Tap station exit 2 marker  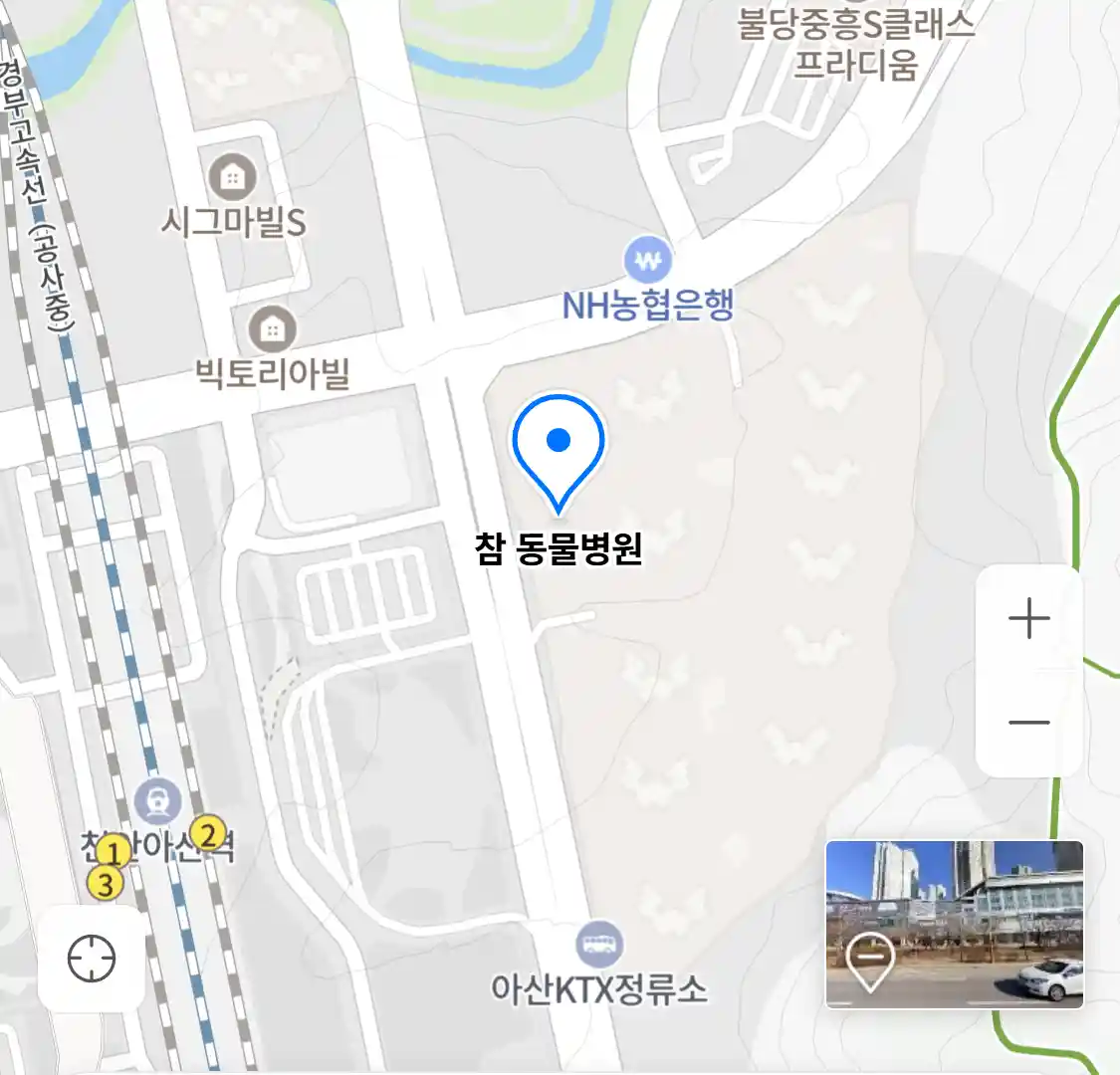[x=208, y=833]
